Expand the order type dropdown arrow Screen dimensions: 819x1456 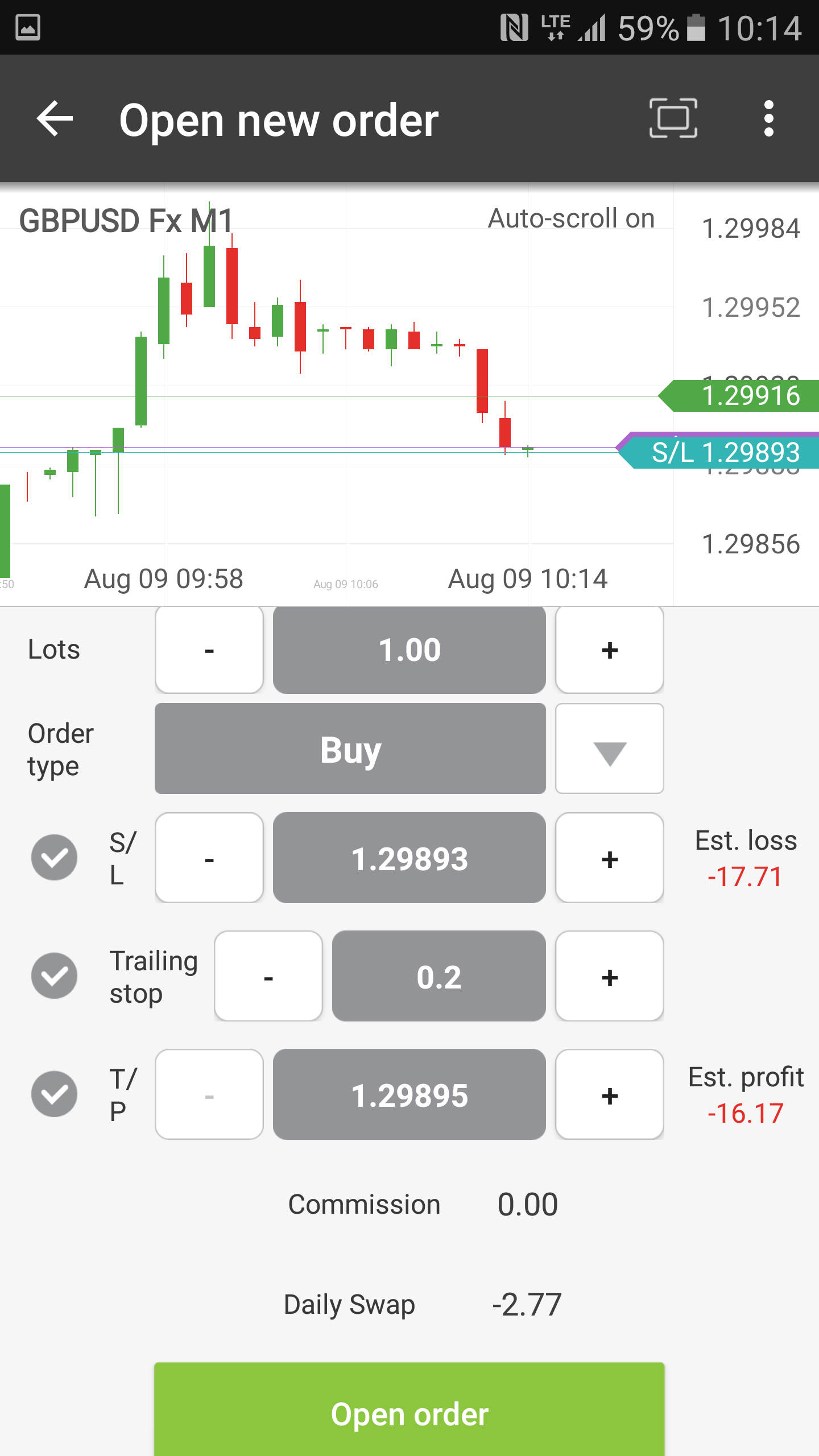tap(610, 749)
